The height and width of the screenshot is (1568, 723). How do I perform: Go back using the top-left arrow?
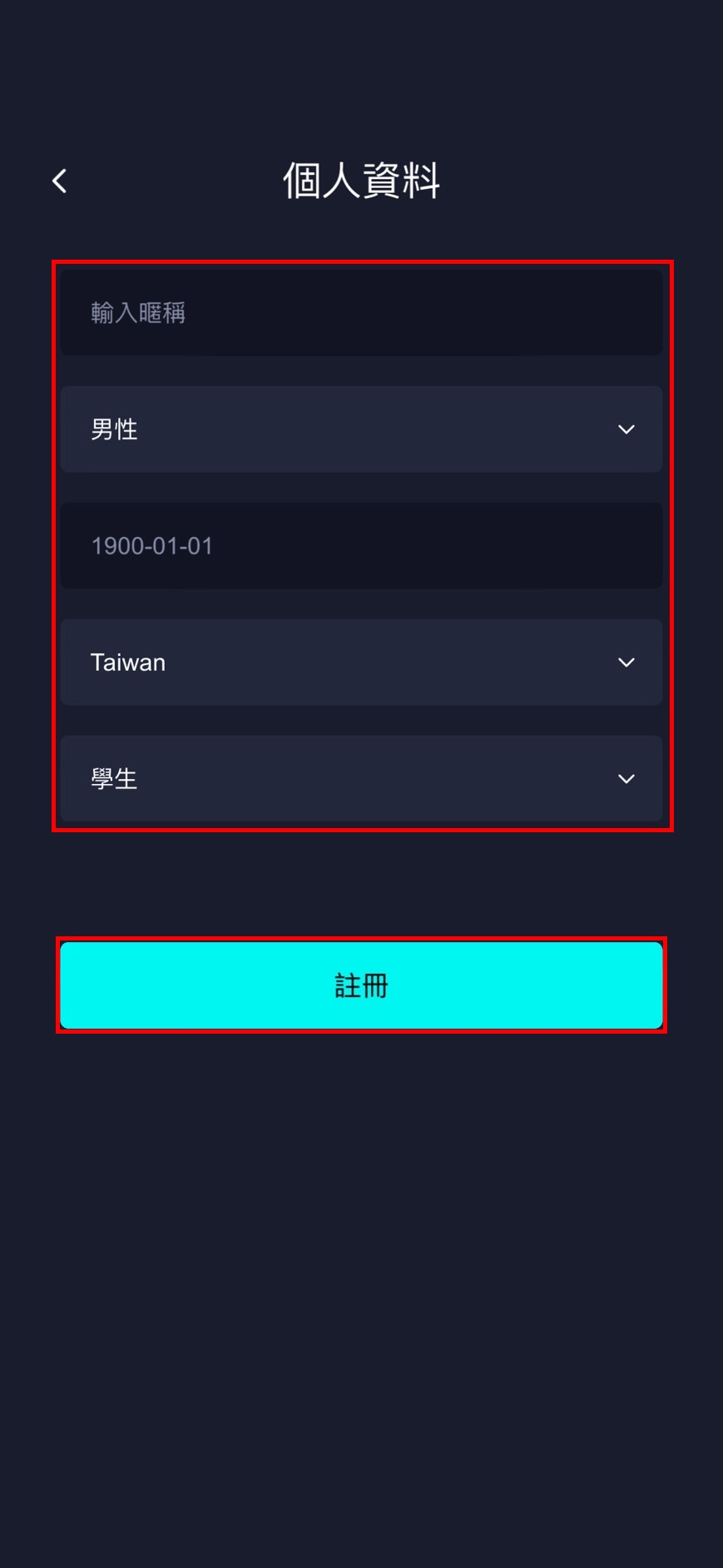tap(59, 181)
